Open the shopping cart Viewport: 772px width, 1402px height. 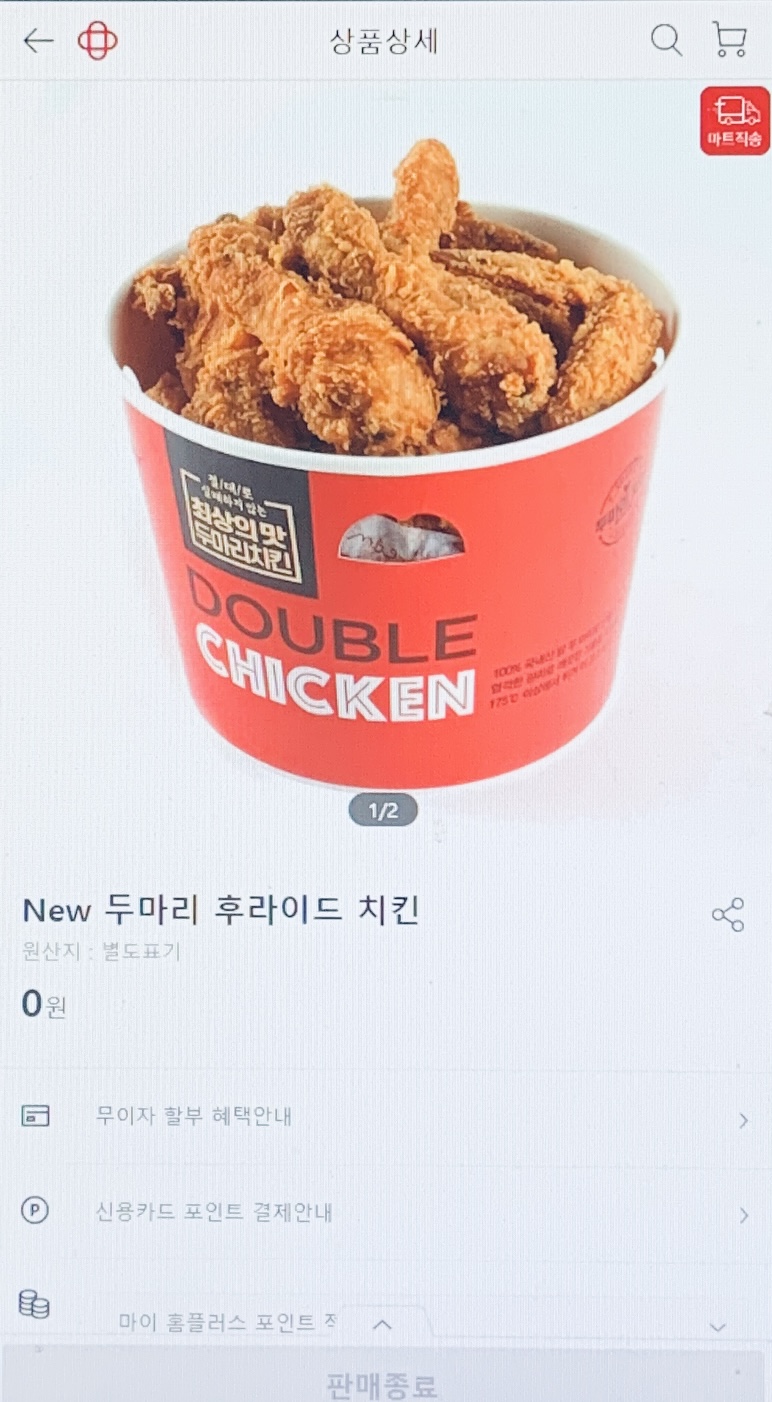point(730,40)
